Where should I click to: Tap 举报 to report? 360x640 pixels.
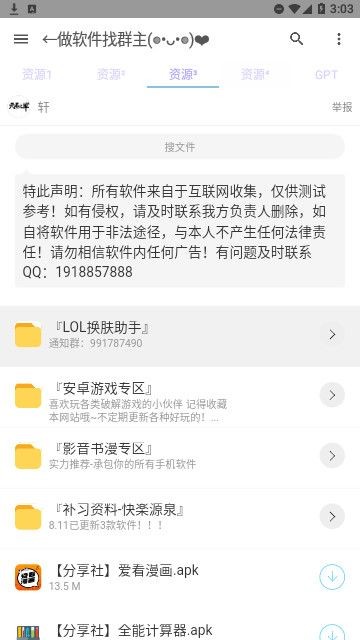tap(342, 107)
